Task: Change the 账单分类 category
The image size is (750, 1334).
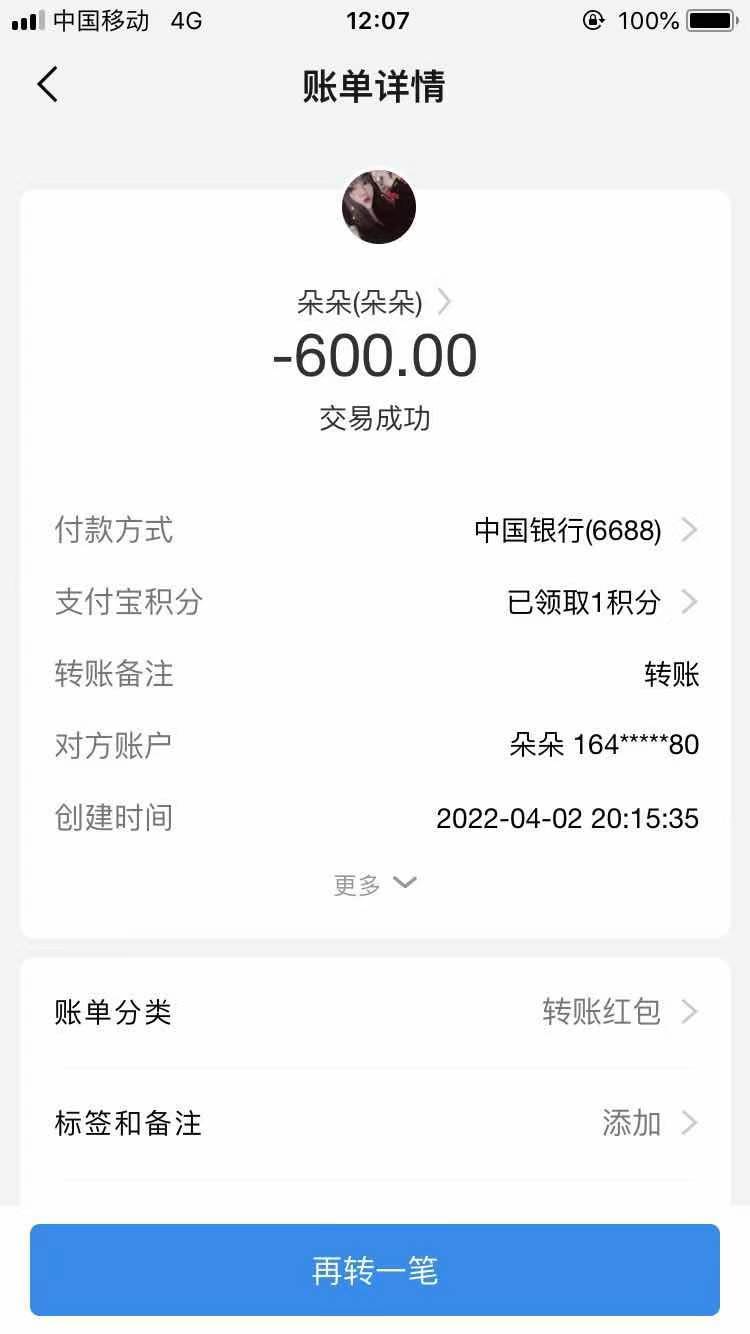Action: point(618,1012)
